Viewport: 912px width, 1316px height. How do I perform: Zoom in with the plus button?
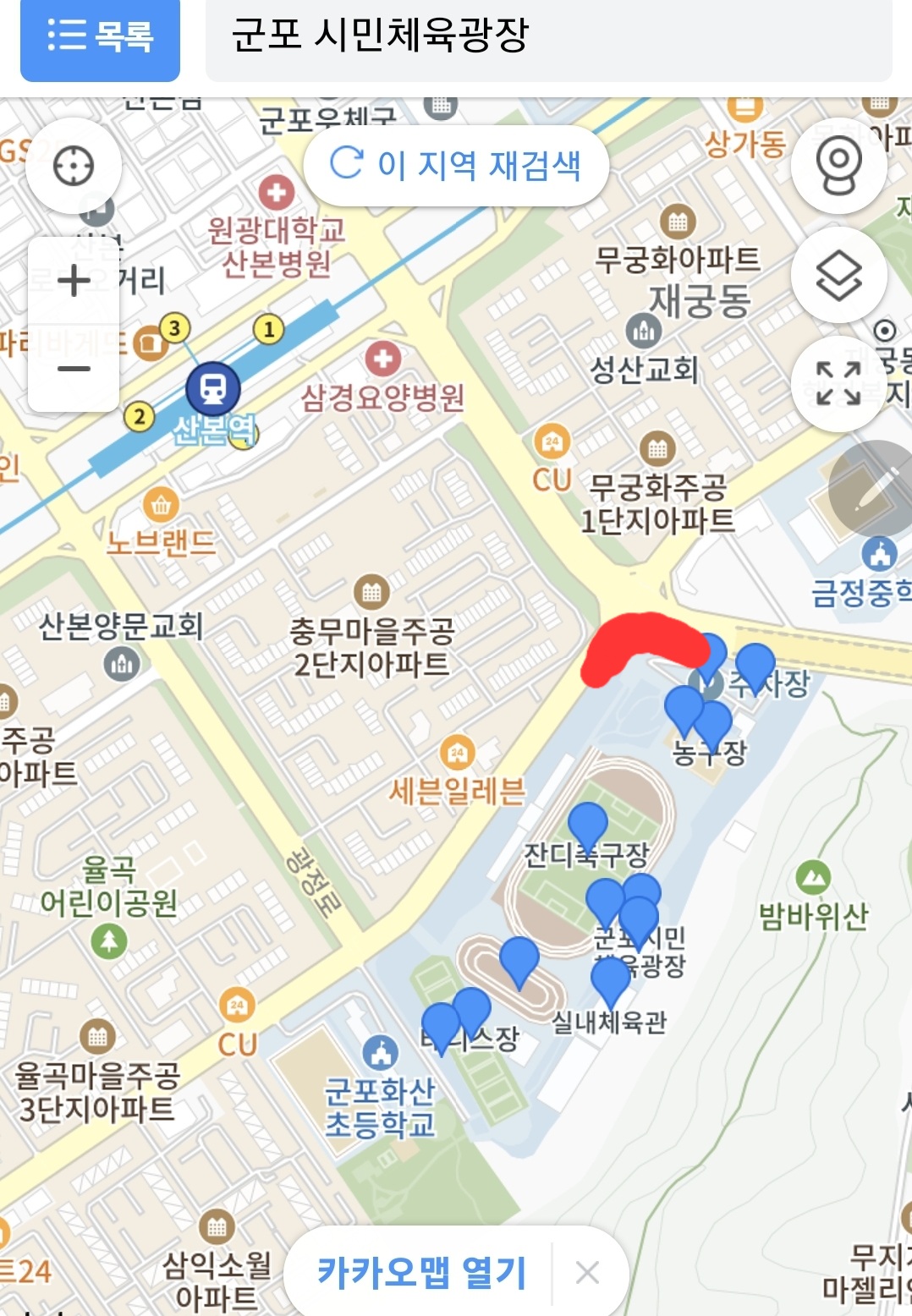(74, 282)
